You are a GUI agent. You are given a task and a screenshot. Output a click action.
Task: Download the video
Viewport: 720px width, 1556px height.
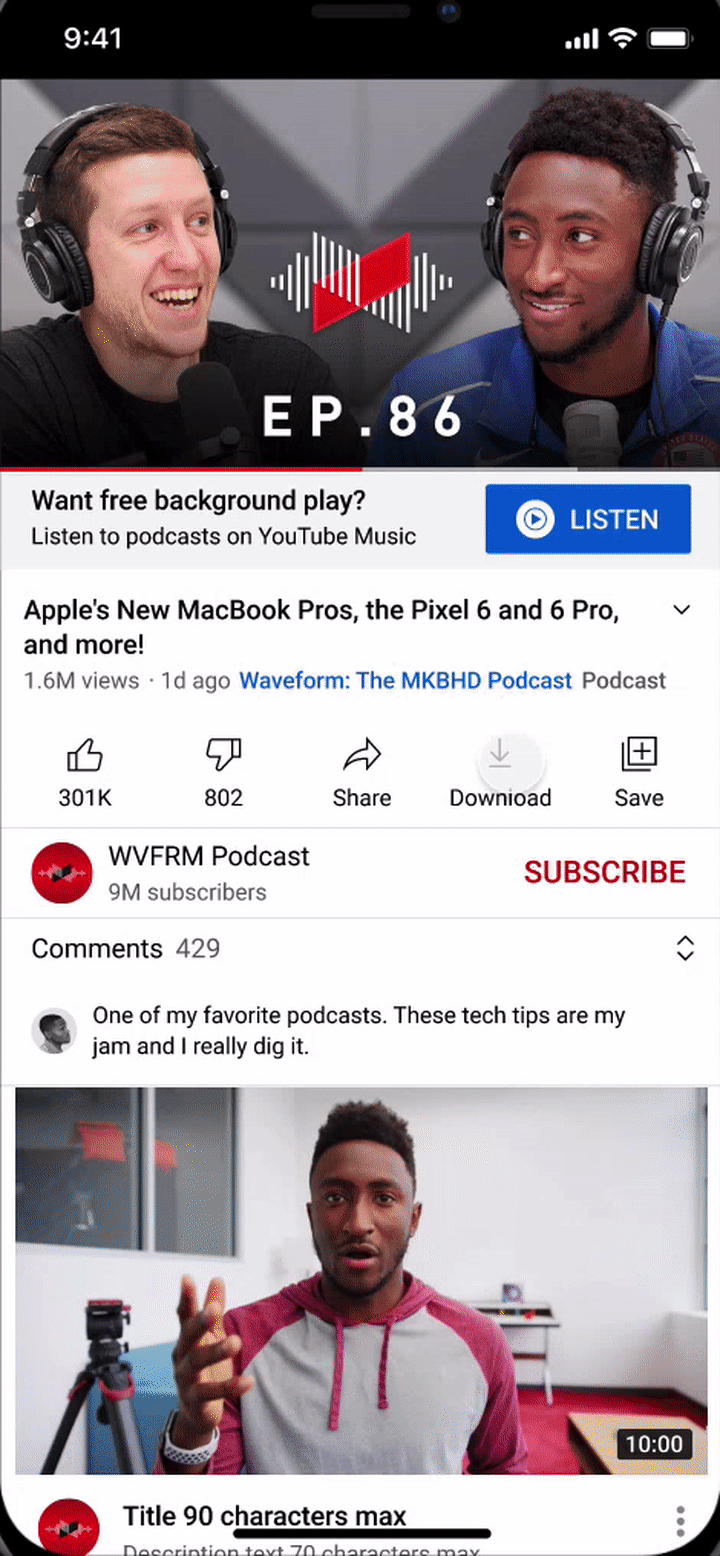point(500,772)
